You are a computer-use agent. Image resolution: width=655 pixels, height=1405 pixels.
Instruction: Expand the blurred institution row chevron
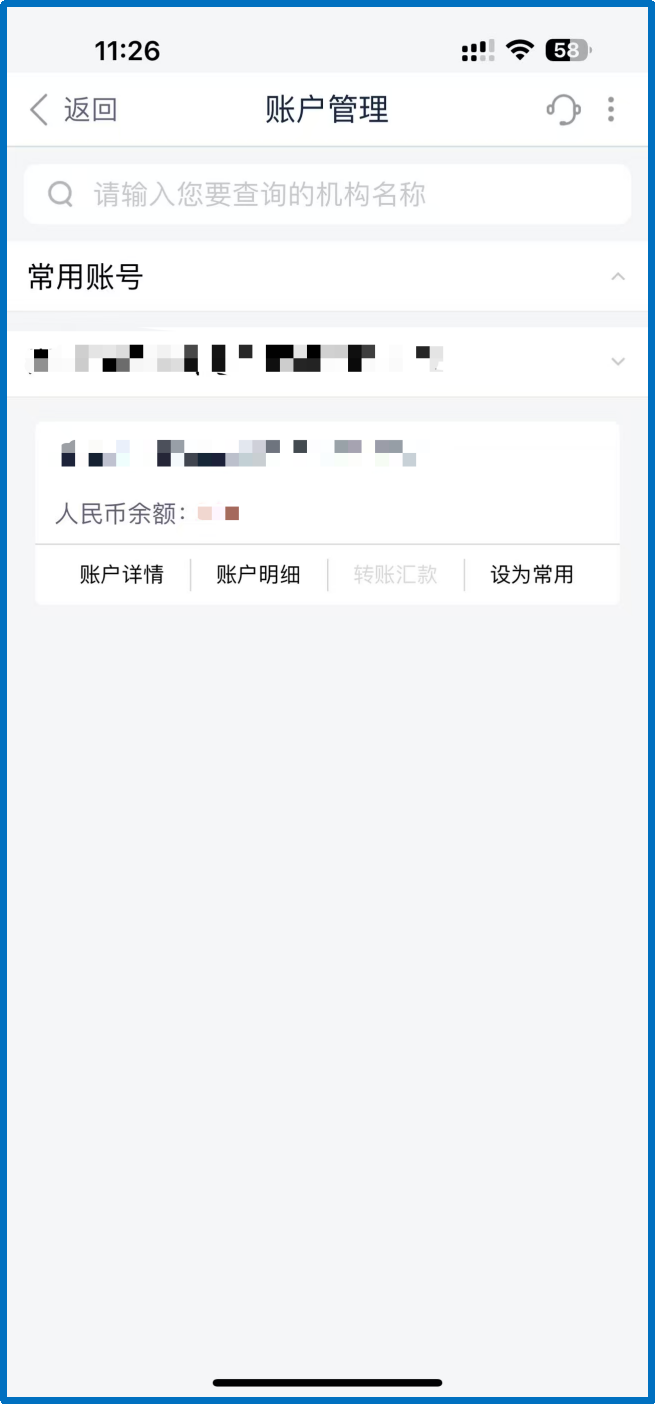click(618, 361)
